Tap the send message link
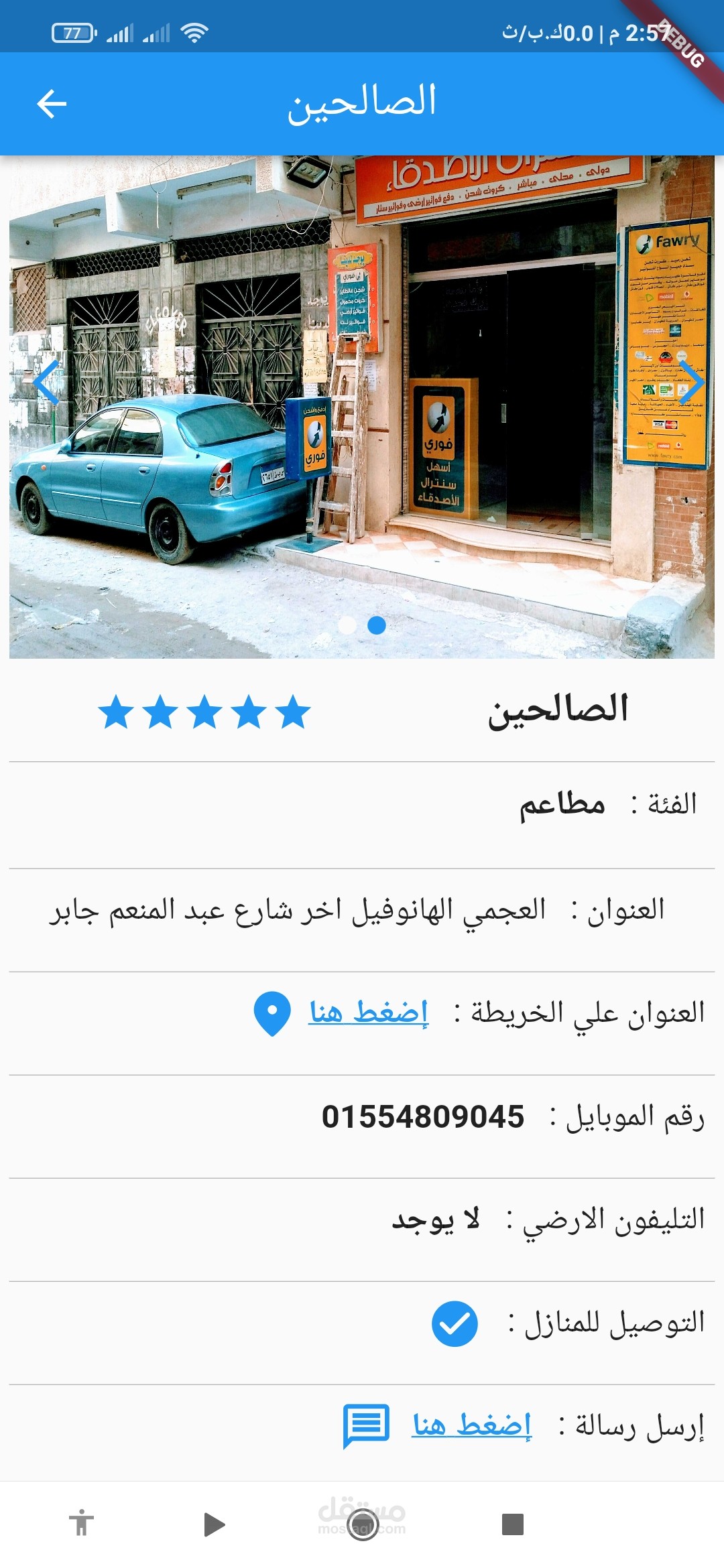724x1568 pixels. click(x=471, y=1425)
